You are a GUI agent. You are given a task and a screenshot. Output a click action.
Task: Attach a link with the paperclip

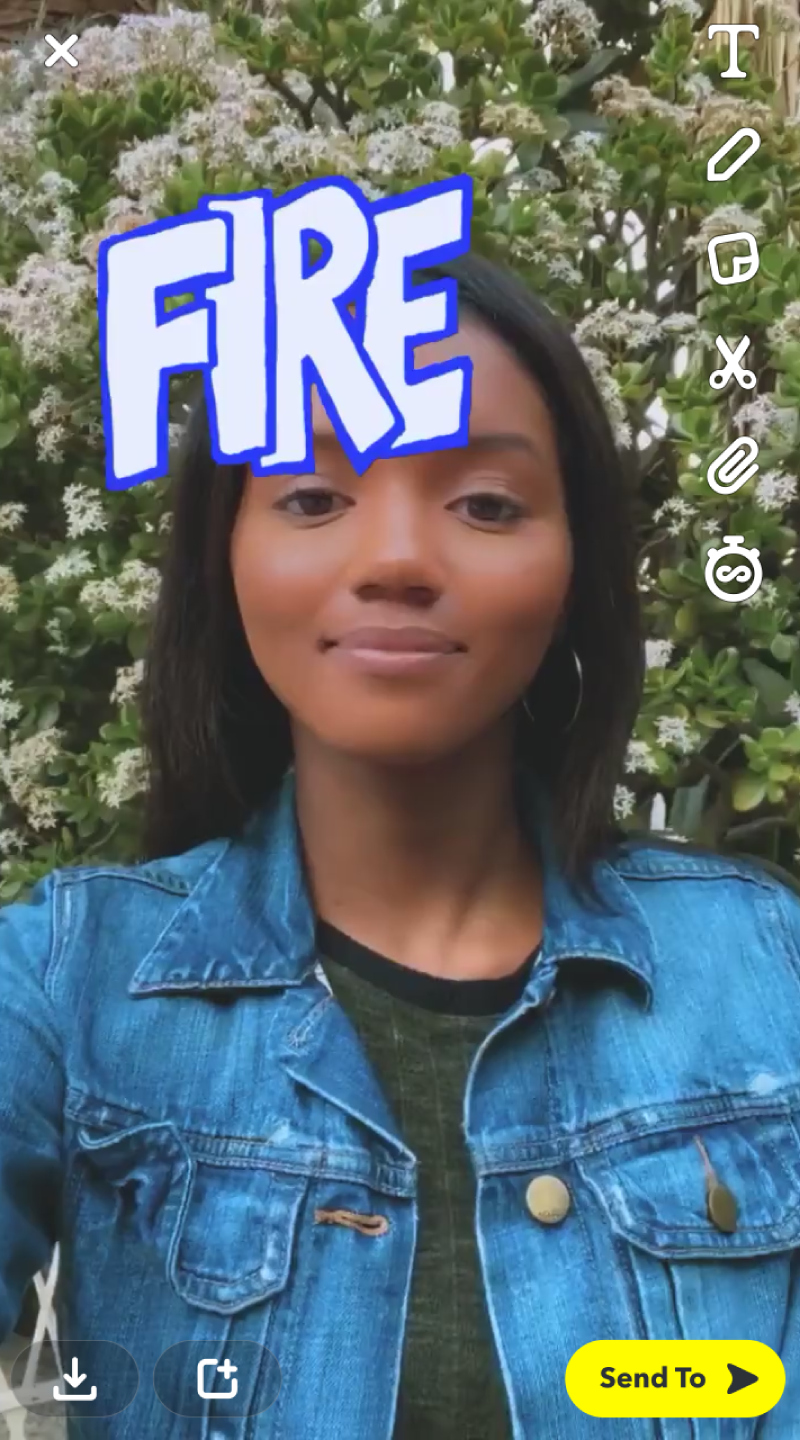733,466
